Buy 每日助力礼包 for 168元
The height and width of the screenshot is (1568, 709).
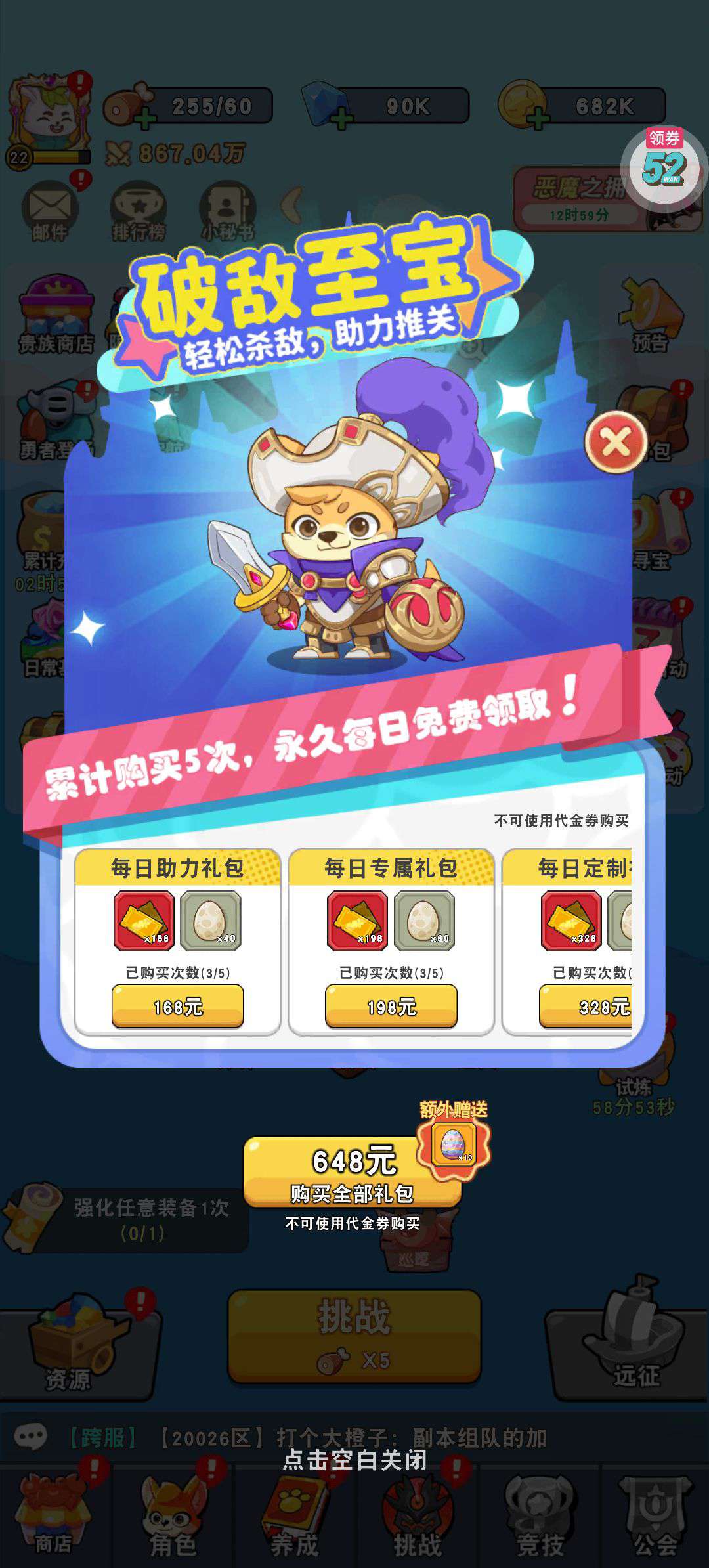pyautogui.click(x=177, y=1006)
